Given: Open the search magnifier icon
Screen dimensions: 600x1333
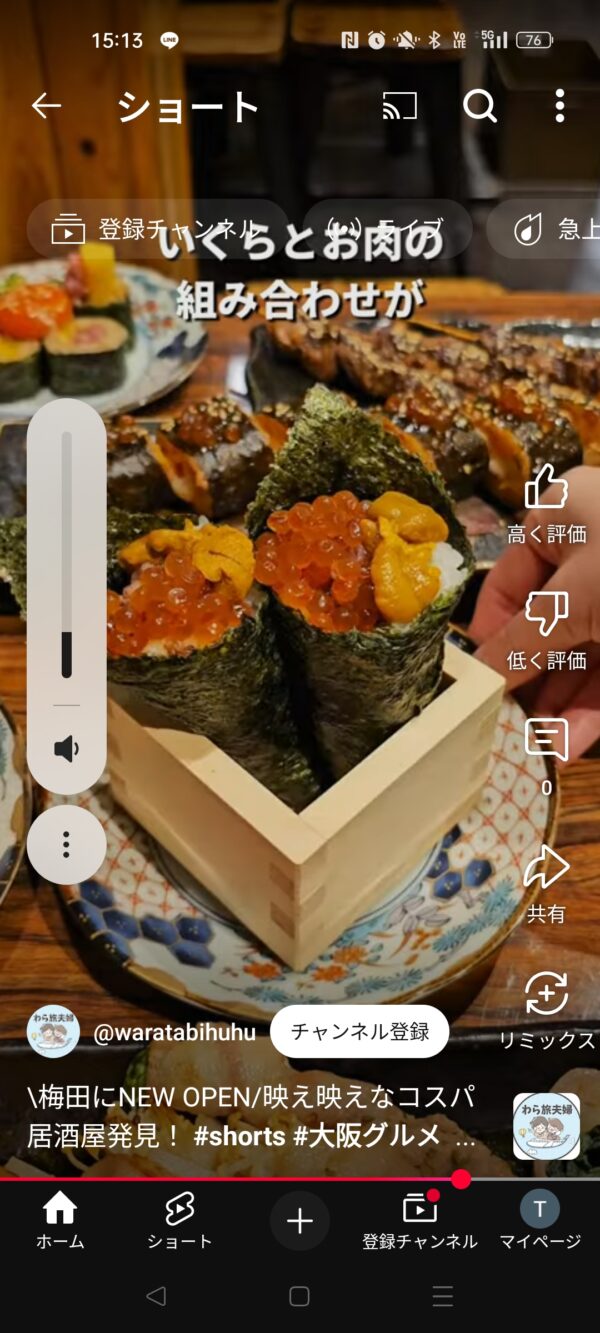Looking at the screenshot, I should coord(480,106).
